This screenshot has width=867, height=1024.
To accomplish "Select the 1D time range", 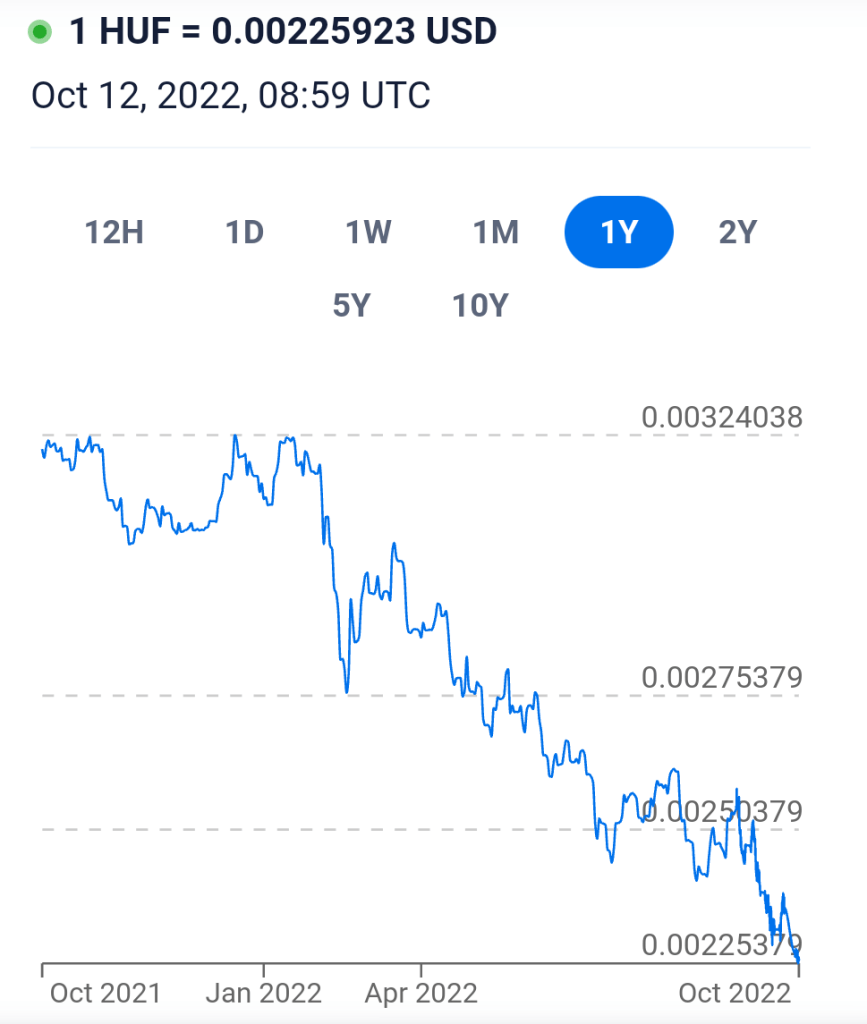I will point(244,232).
